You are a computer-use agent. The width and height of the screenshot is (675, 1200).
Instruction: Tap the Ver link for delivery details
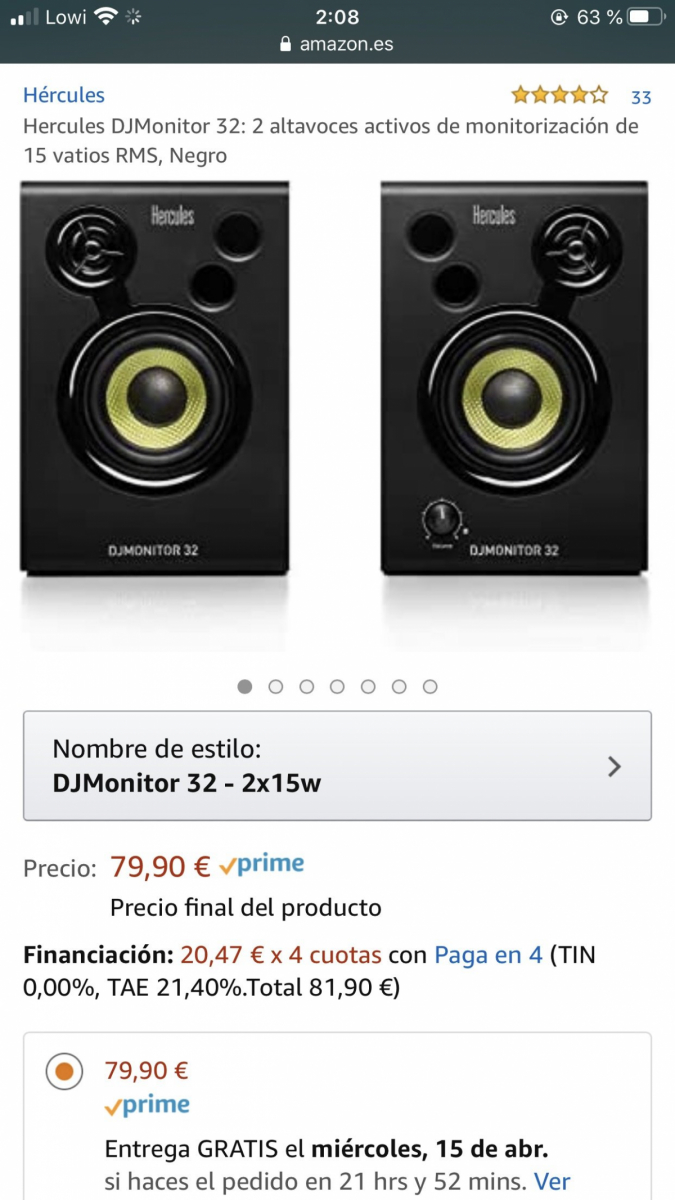552,1181
